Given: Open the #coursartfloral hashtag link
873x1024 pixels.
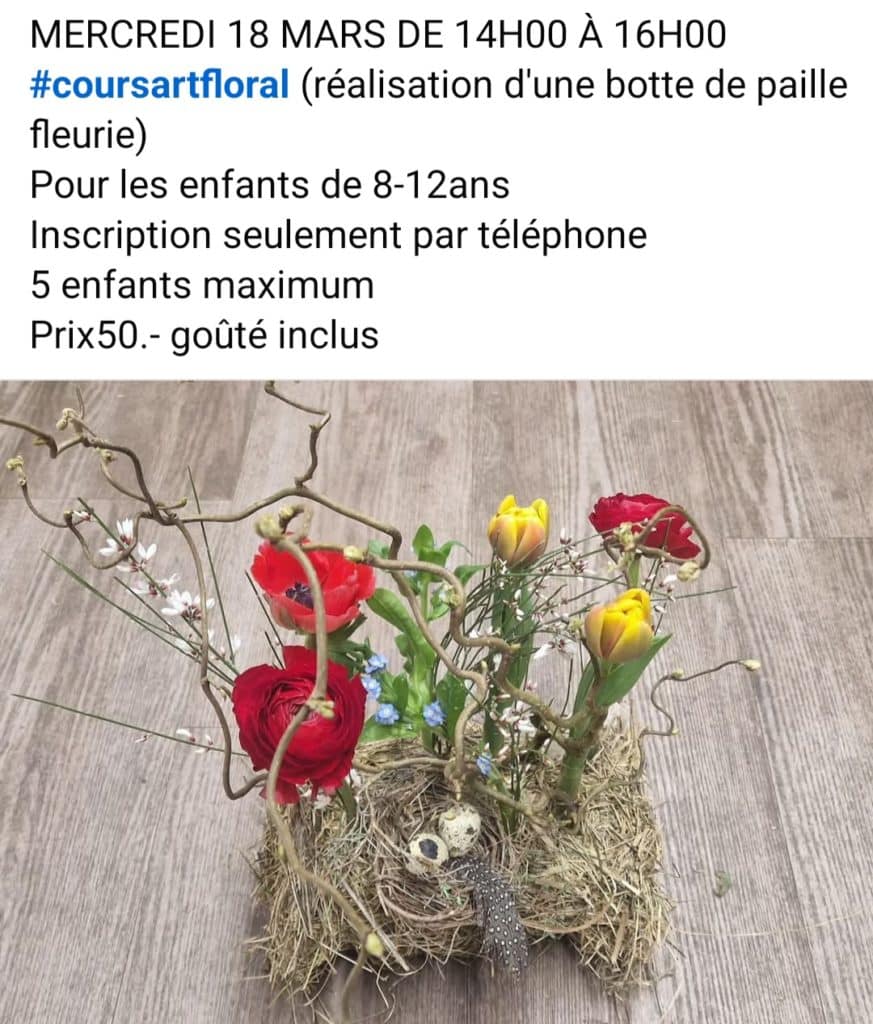Looking at the screenshot, I should point(159,86).
